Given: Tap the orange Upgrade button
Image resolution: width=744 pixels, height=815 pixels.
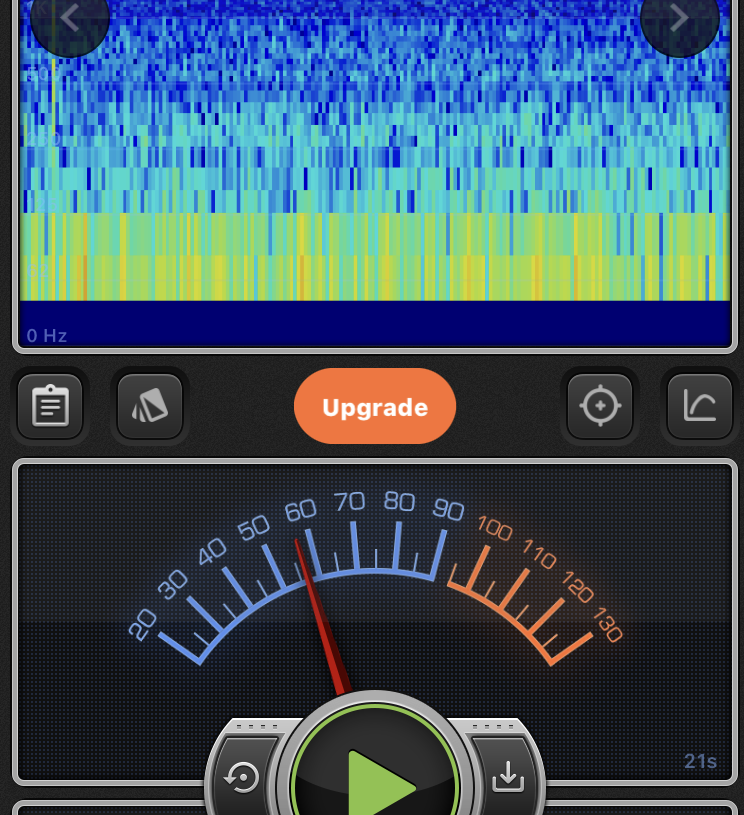Looking at the screenshot, I should (375, 407).
